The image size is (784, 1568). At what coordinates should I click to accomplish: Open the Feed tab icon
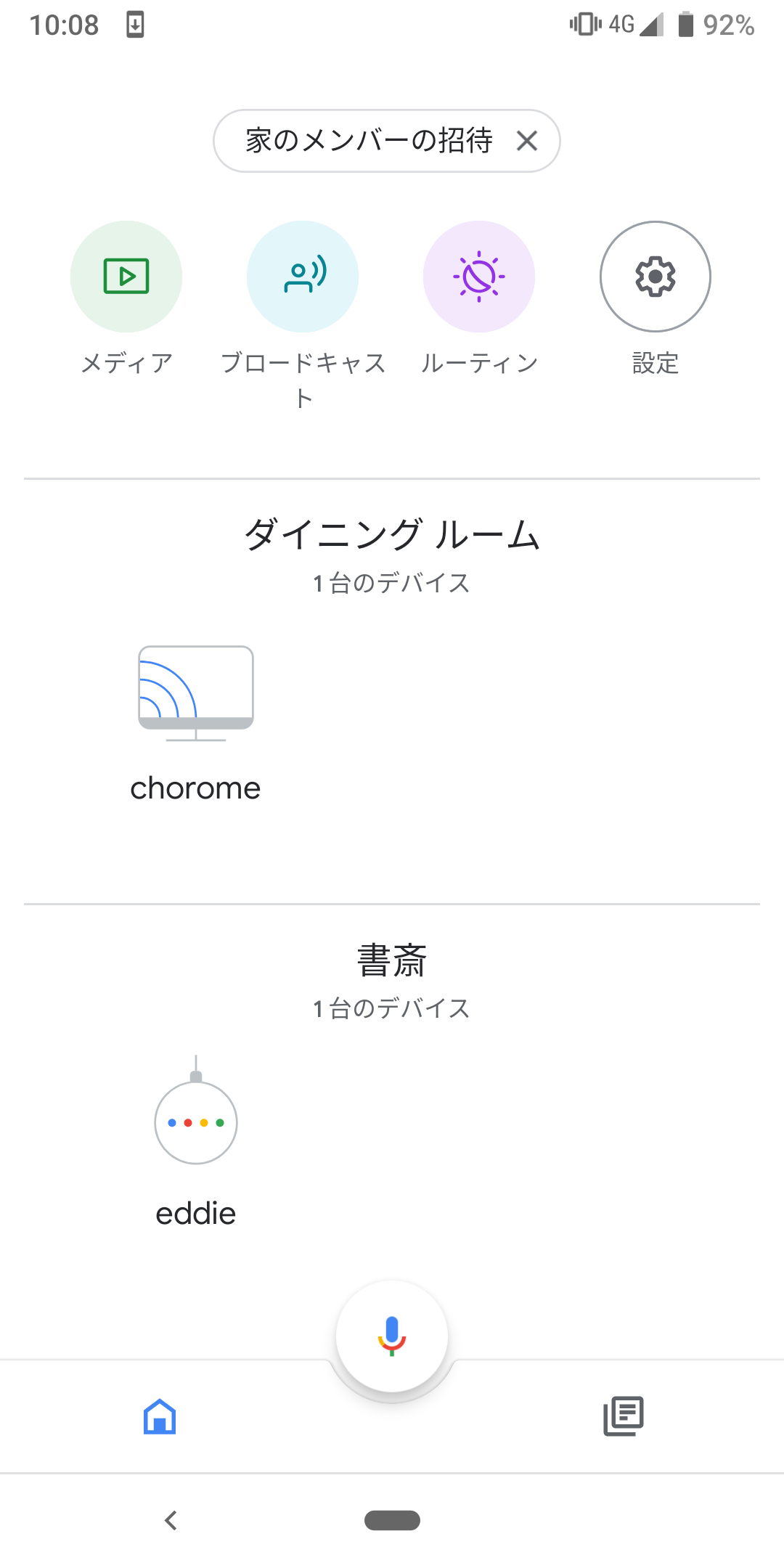[624, 1416]
